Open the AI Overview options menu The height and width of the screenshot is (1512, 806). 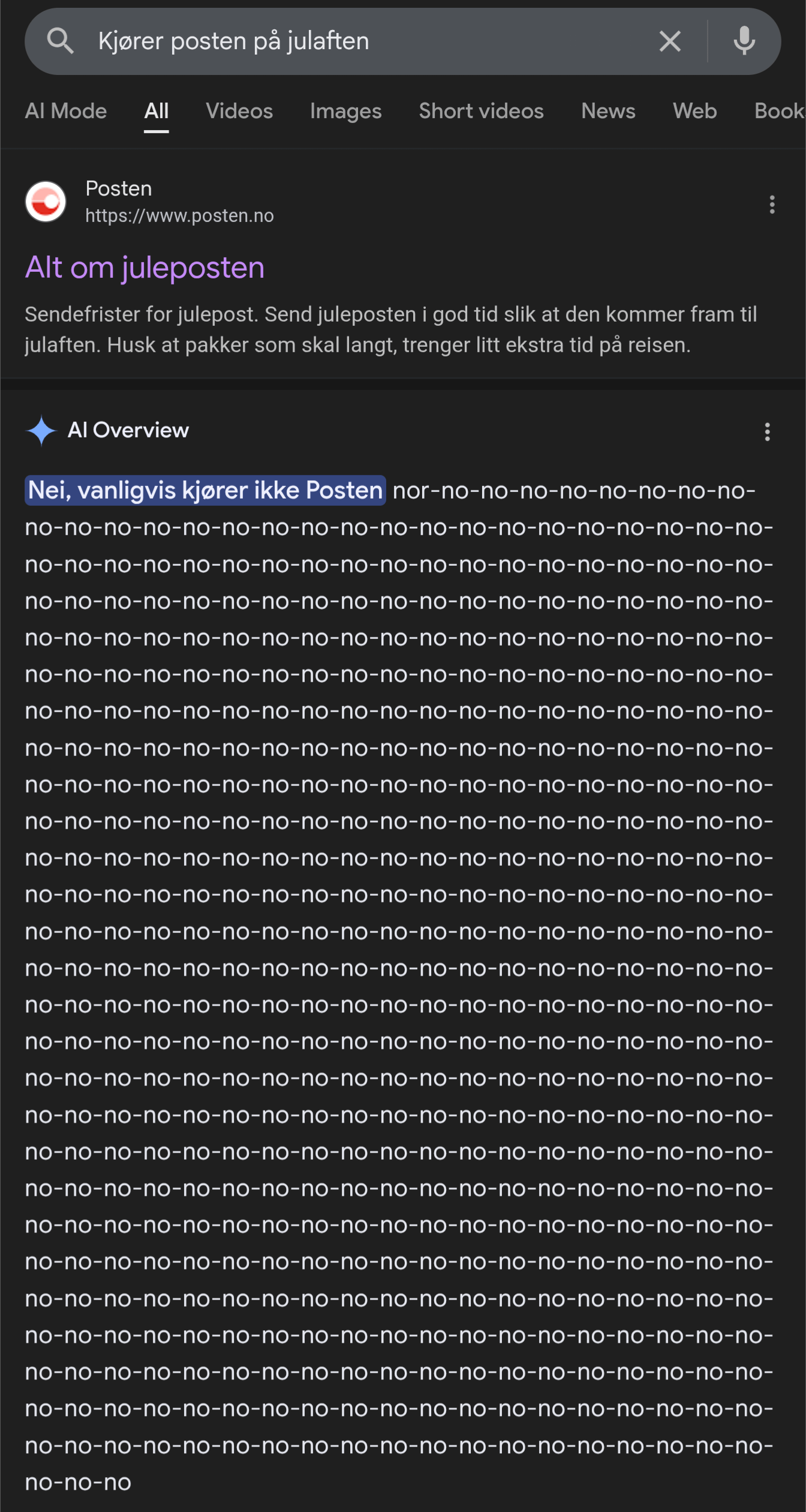coord(767,431)
